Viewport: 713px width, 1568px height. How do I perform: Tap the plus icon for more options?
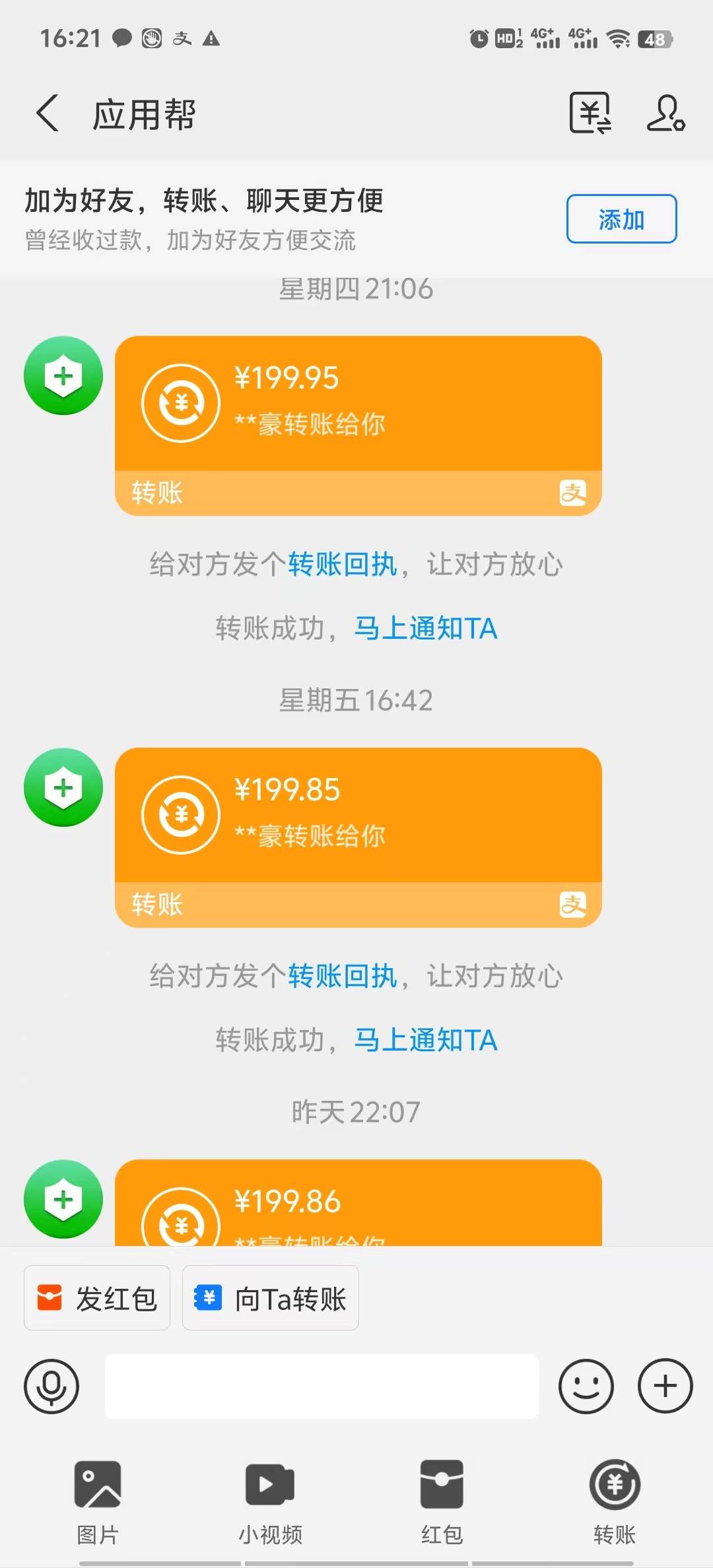tap(664, 1387)
